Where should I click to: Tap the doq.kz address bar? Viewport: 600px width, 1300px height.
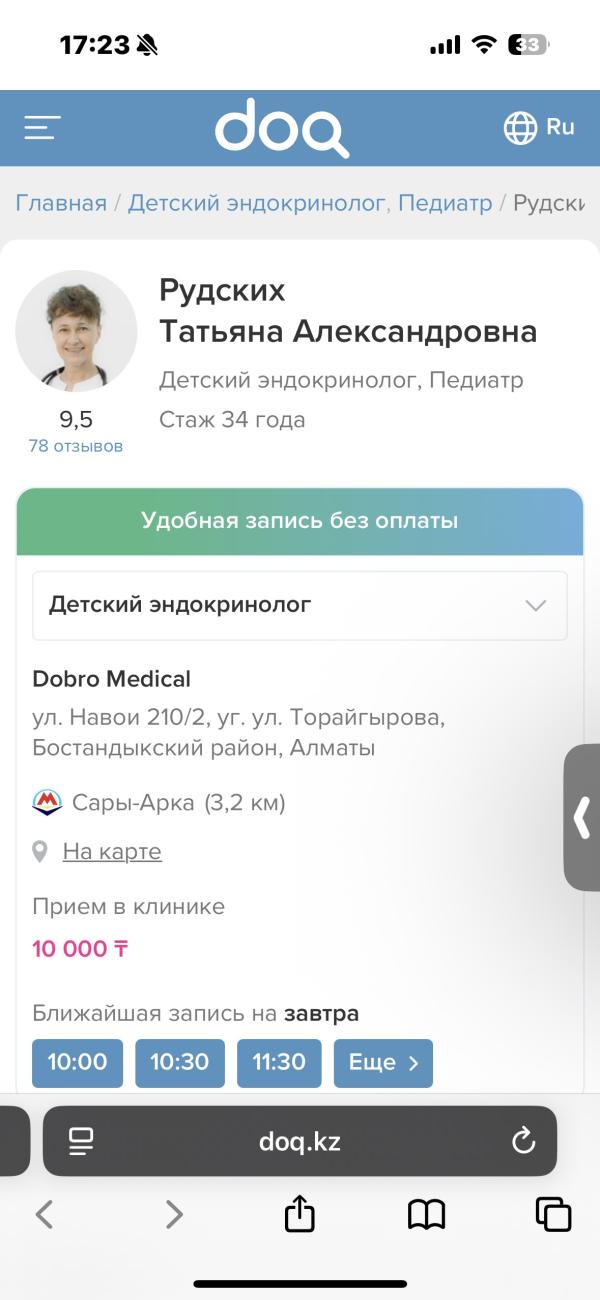[x=300, y=1141]
